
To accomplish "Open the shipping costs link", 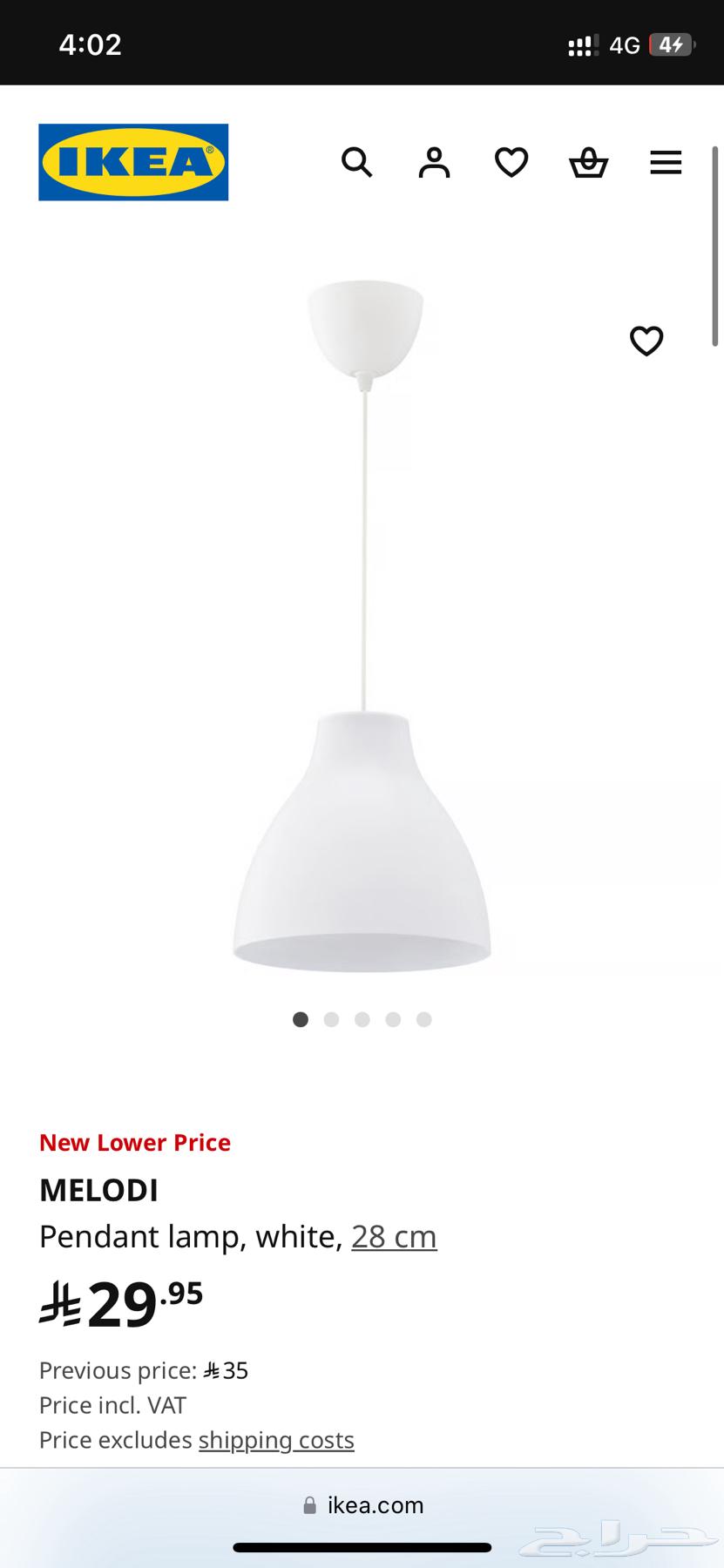I will [276, 1440].
